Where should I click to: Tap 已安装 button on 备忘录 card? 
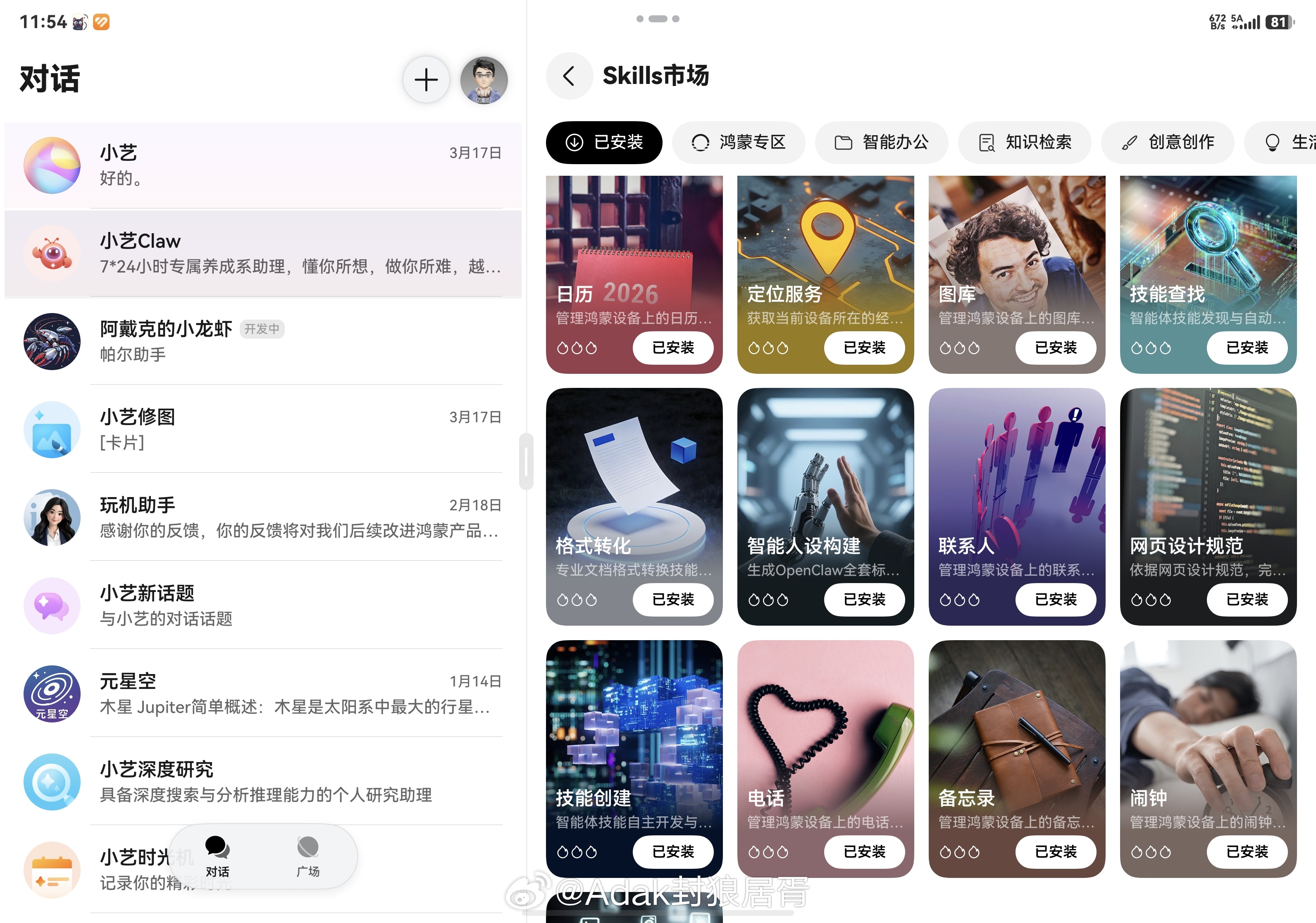click(x=1055, y=852)
